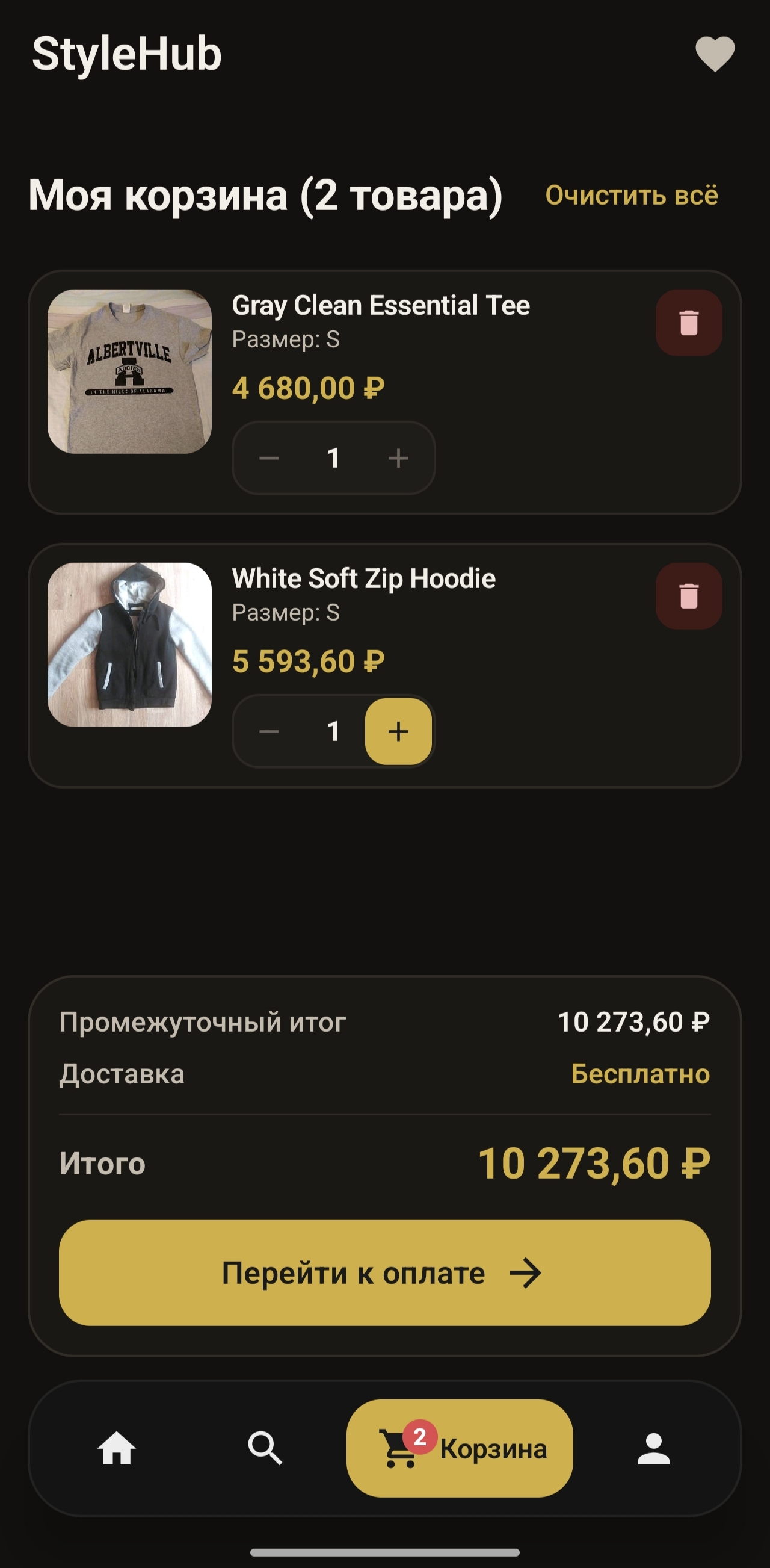Screen dimensions: 770x1568
Task: Select the Корзина tab
Action: point(460,1448)
